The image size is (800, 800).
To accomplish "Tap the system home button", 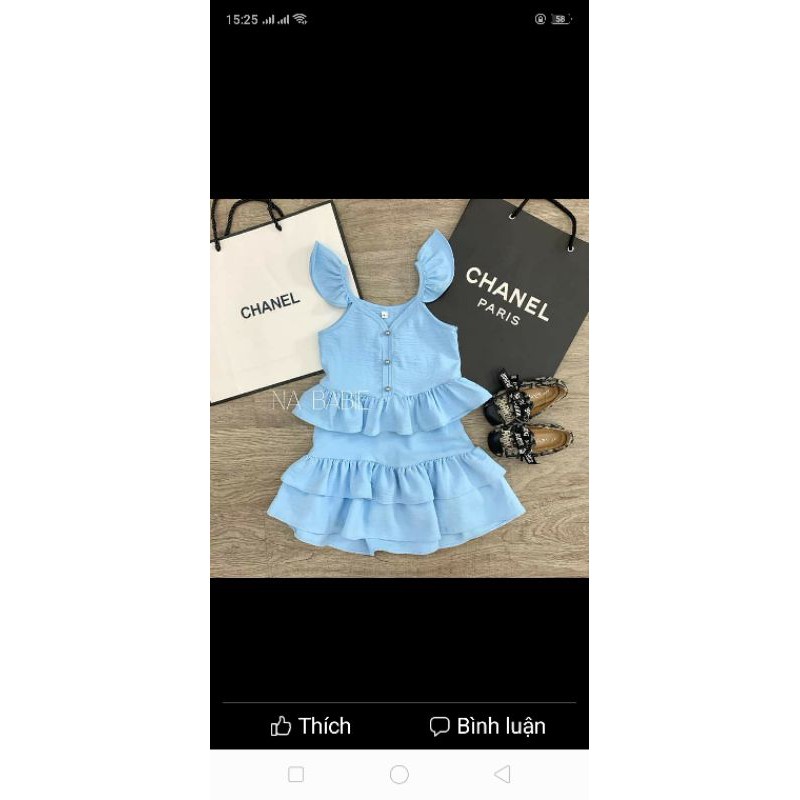I will tap(399, 774).
